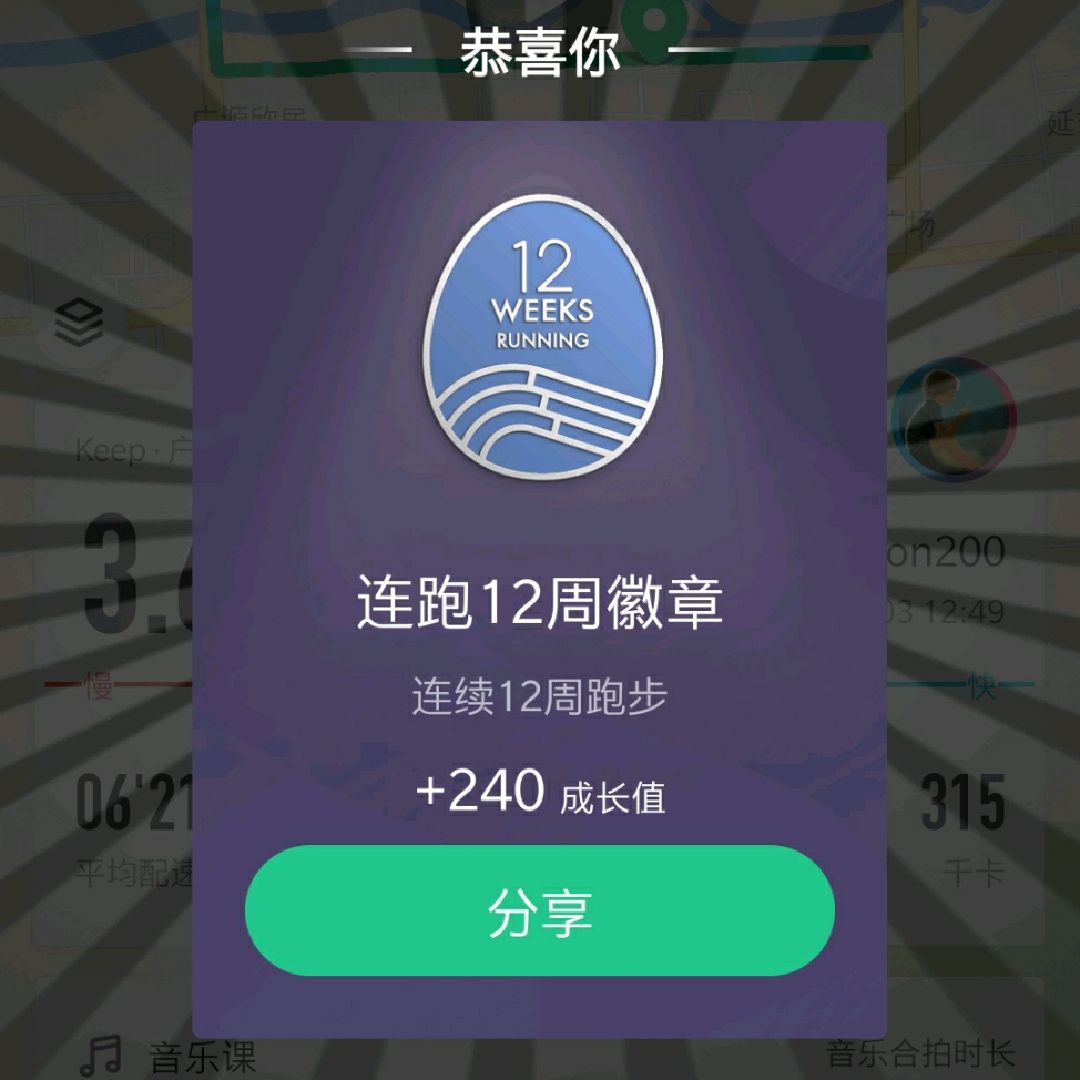Share the 12-week running badge

pyautogui.click(x=539, y=910)
